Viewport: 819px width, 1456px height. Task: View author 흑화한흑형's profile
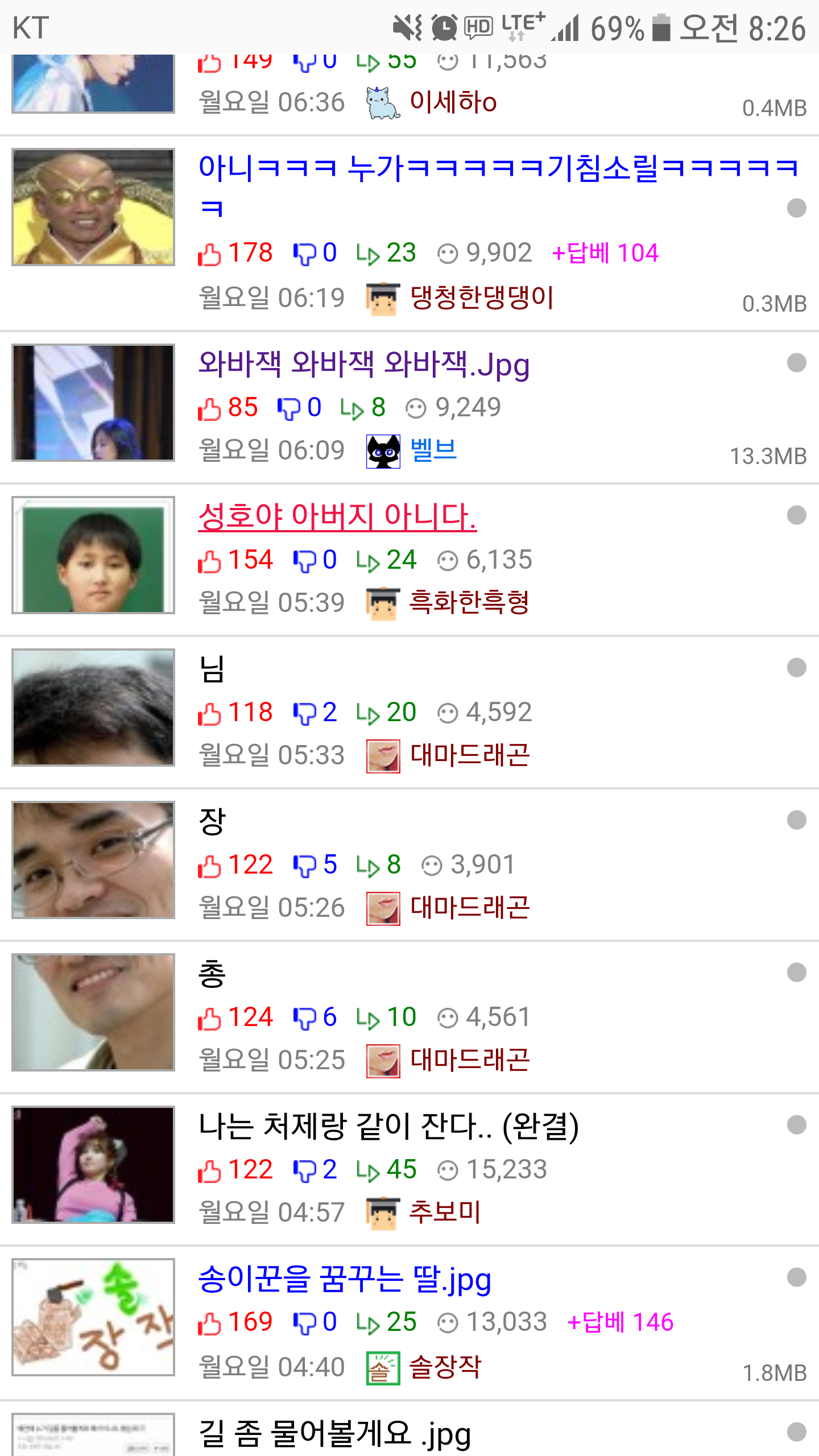469,603
